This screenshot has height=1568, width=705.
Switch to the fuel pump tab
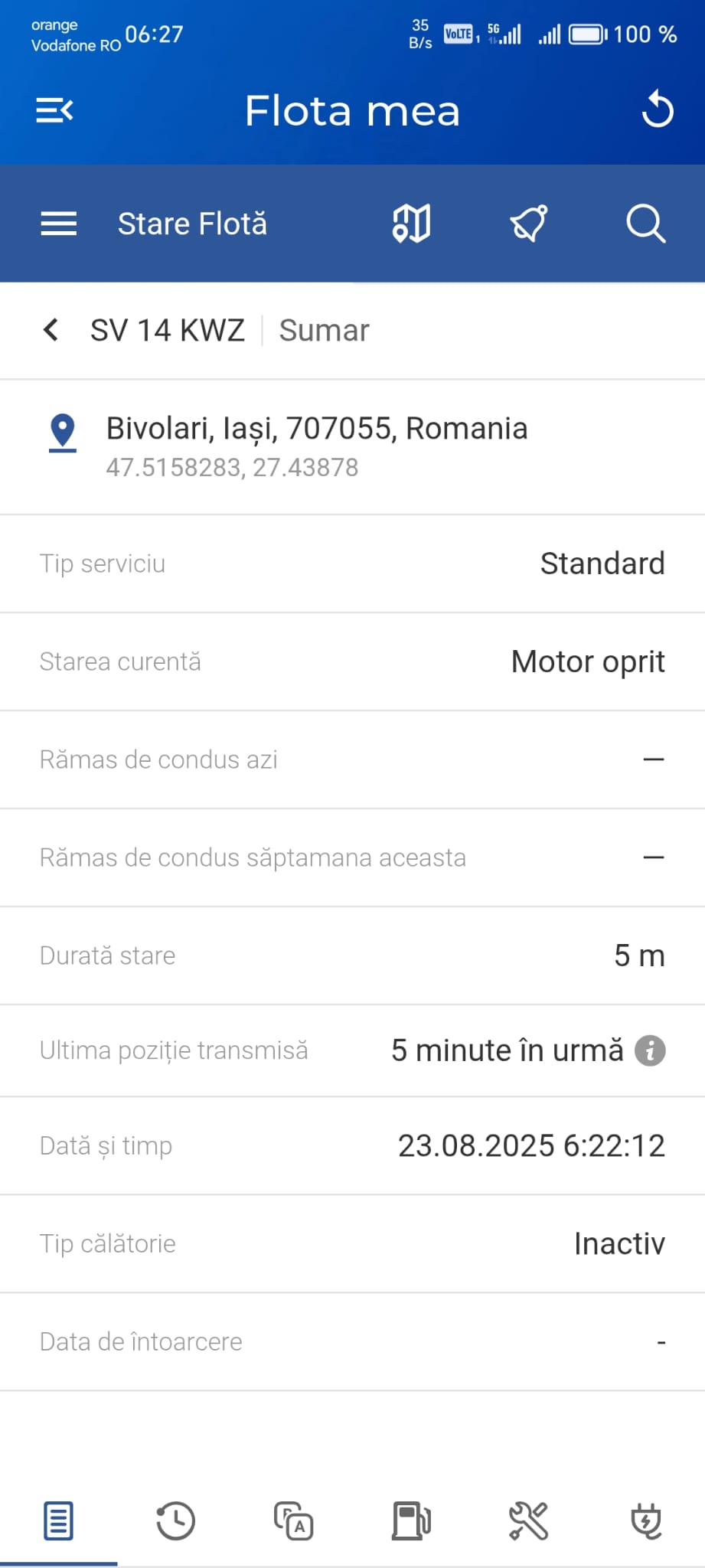pos(411,1521)
